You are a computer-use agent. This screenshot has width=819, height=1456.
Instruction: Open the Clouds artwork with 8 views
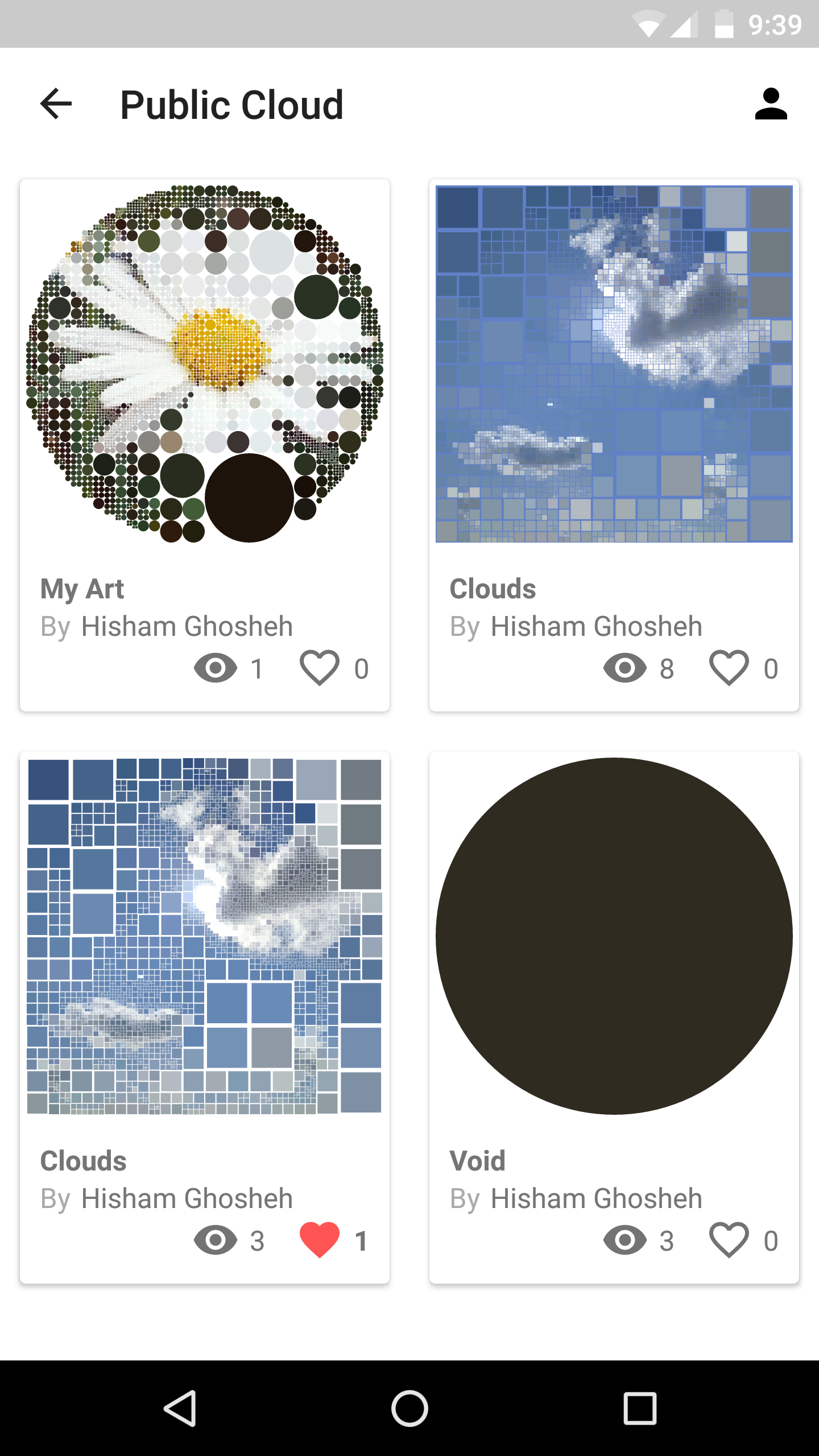[614, 364]
